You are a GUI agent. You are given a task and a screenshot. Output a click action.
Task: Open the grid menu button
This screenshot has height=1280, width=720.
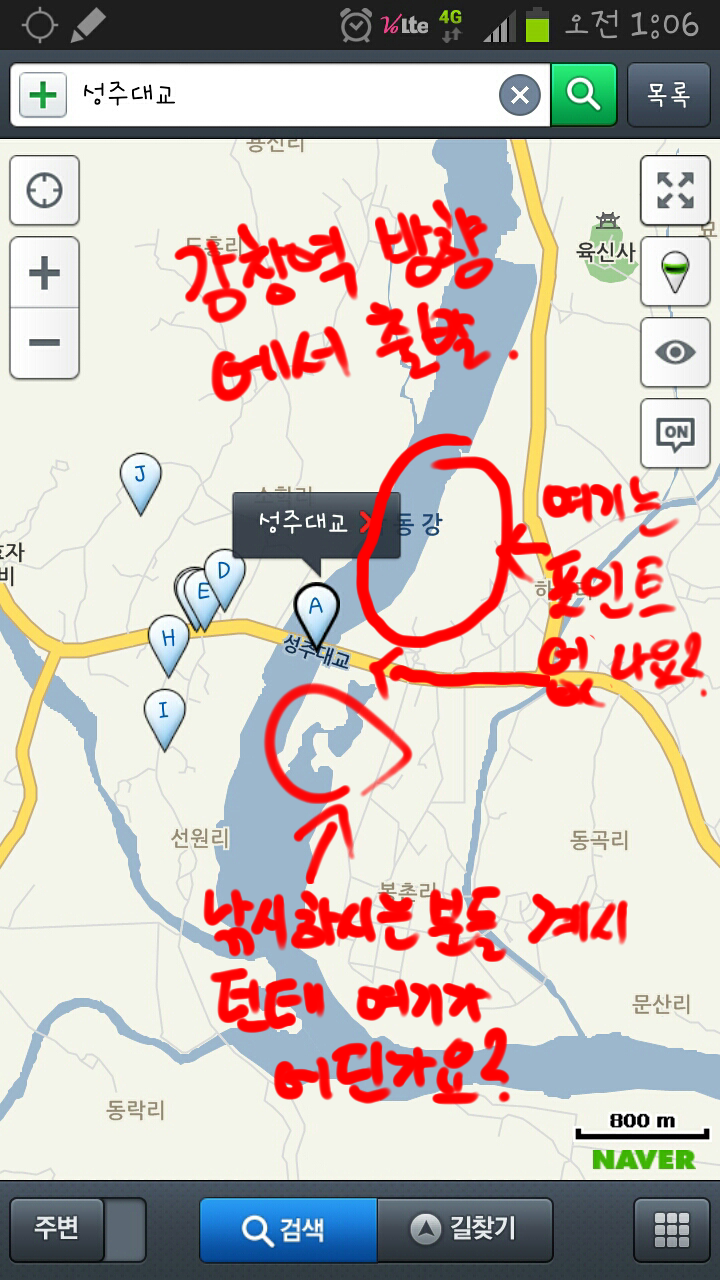672,1229
